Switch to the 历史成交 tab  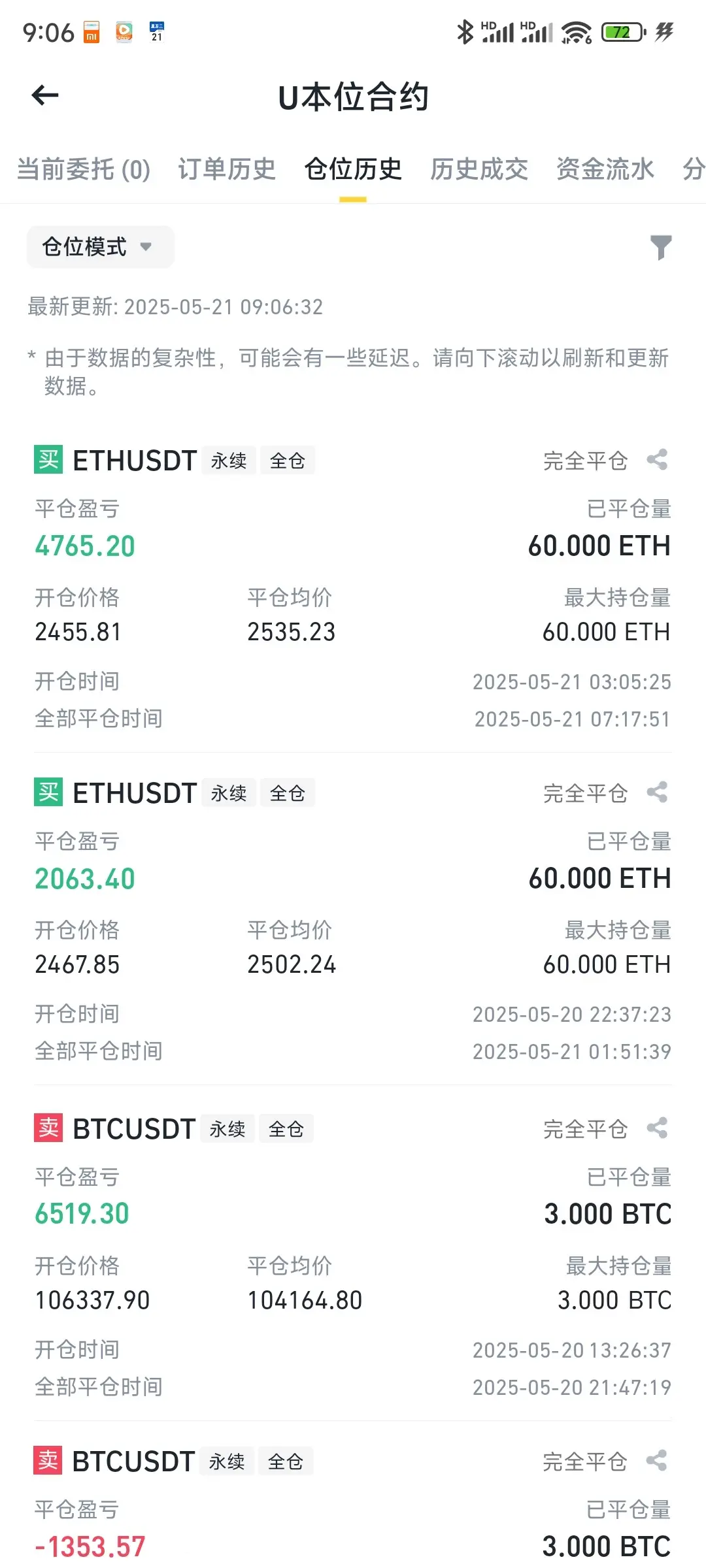pyautogui.click(x=479, y=169)
